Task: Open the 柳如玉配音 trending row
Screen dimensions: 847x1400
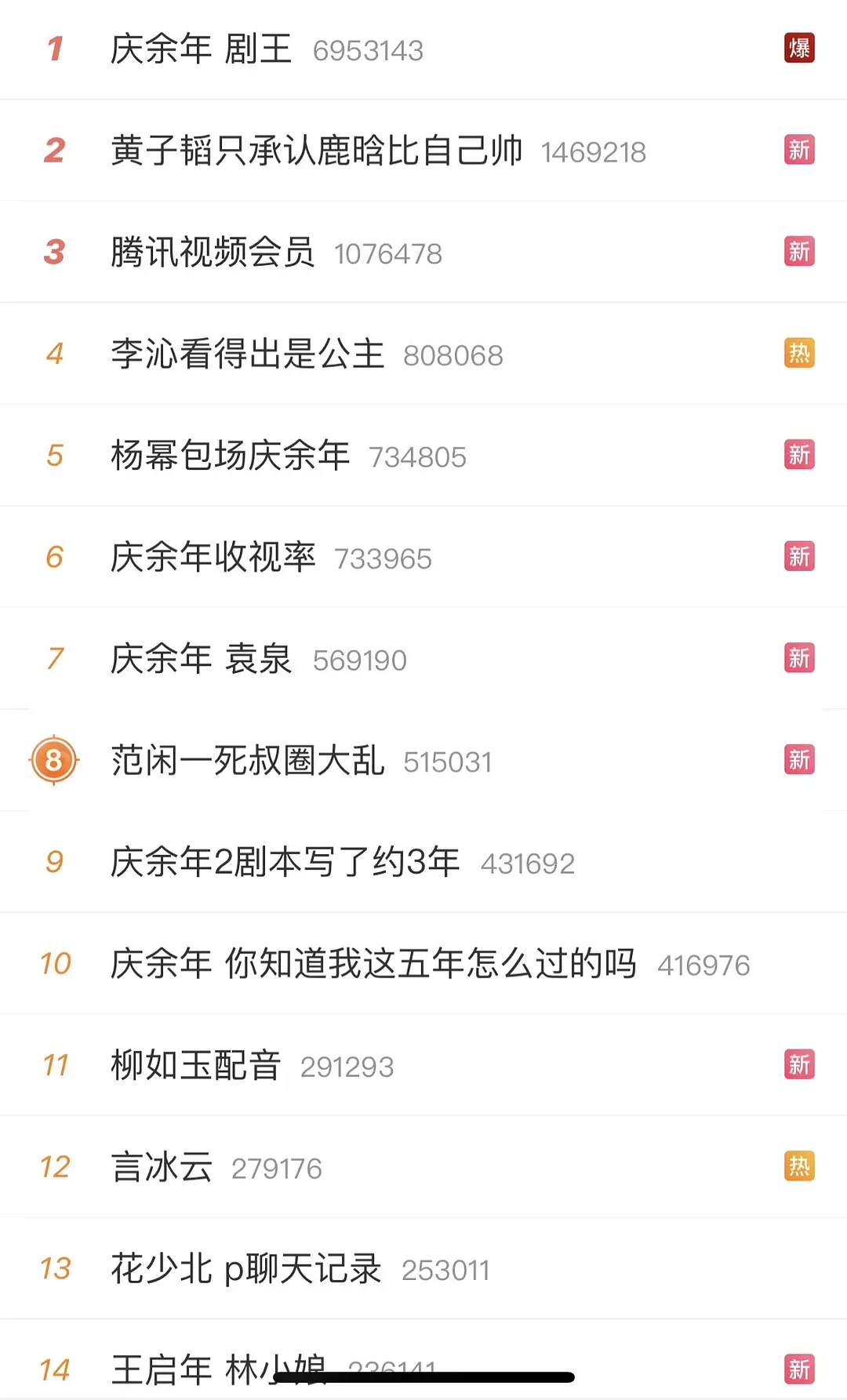Action: (195, 1065)
